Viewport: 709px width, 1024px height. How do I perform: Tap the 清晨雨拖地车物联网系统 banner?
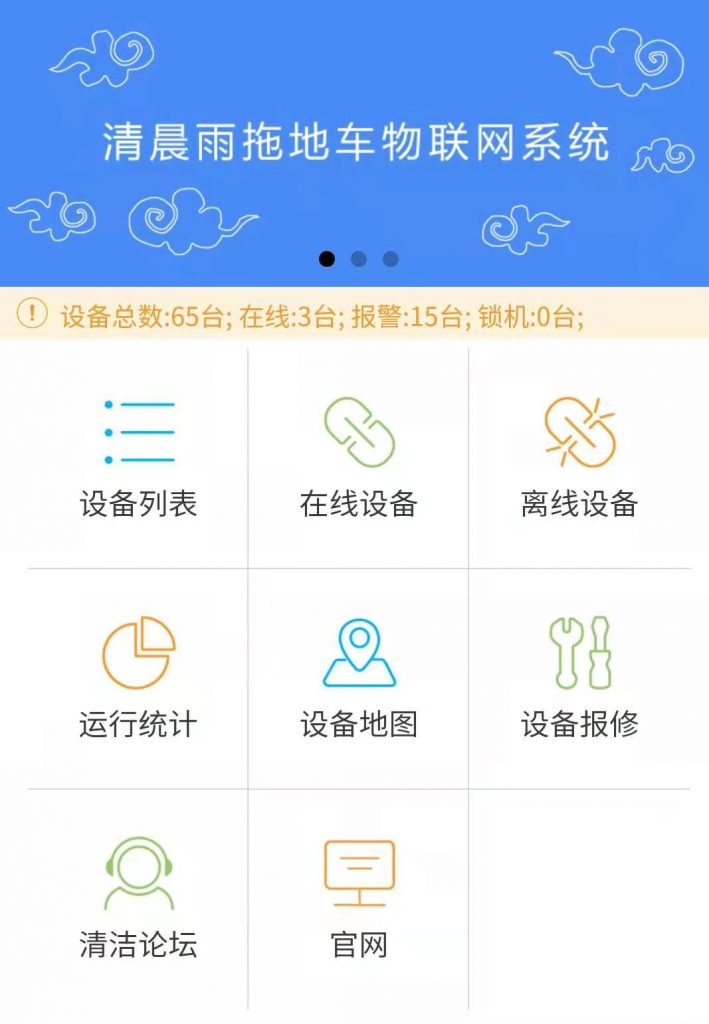coord(355,143)
